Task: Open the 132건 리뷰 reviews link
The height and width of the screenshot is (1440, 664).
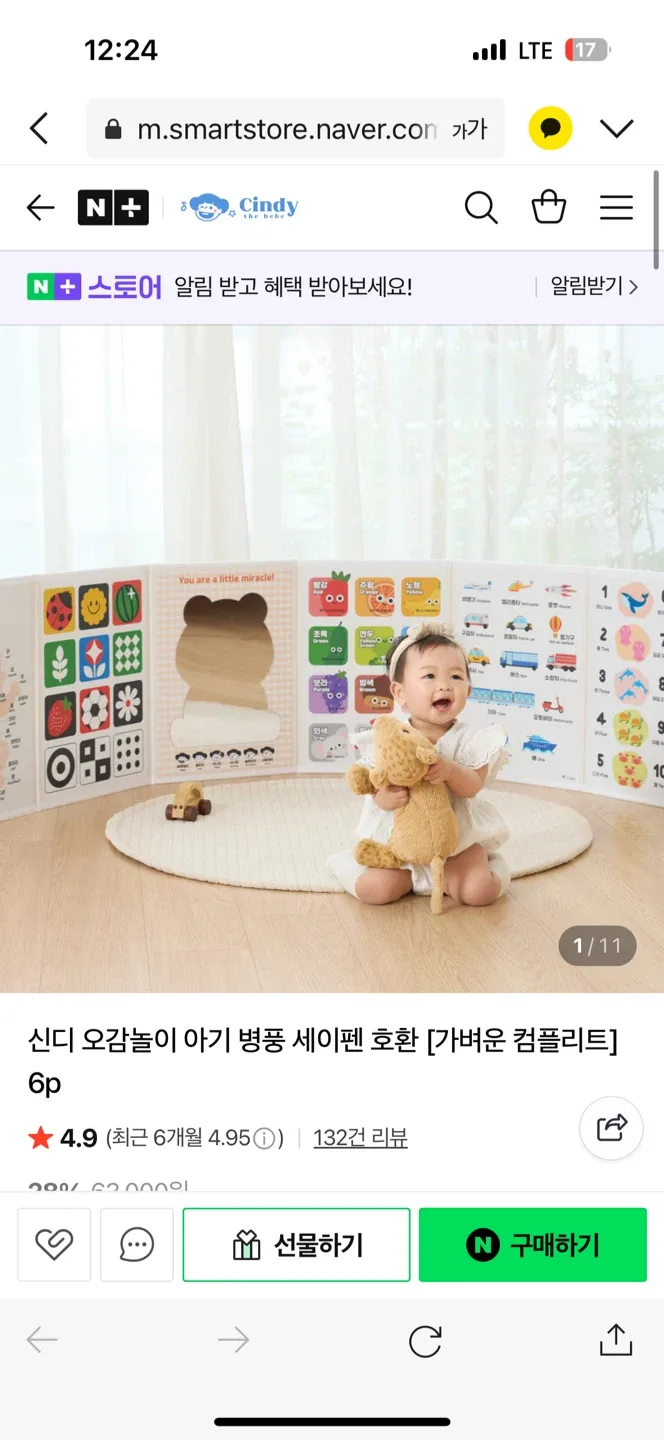Action: [360, 1138]
